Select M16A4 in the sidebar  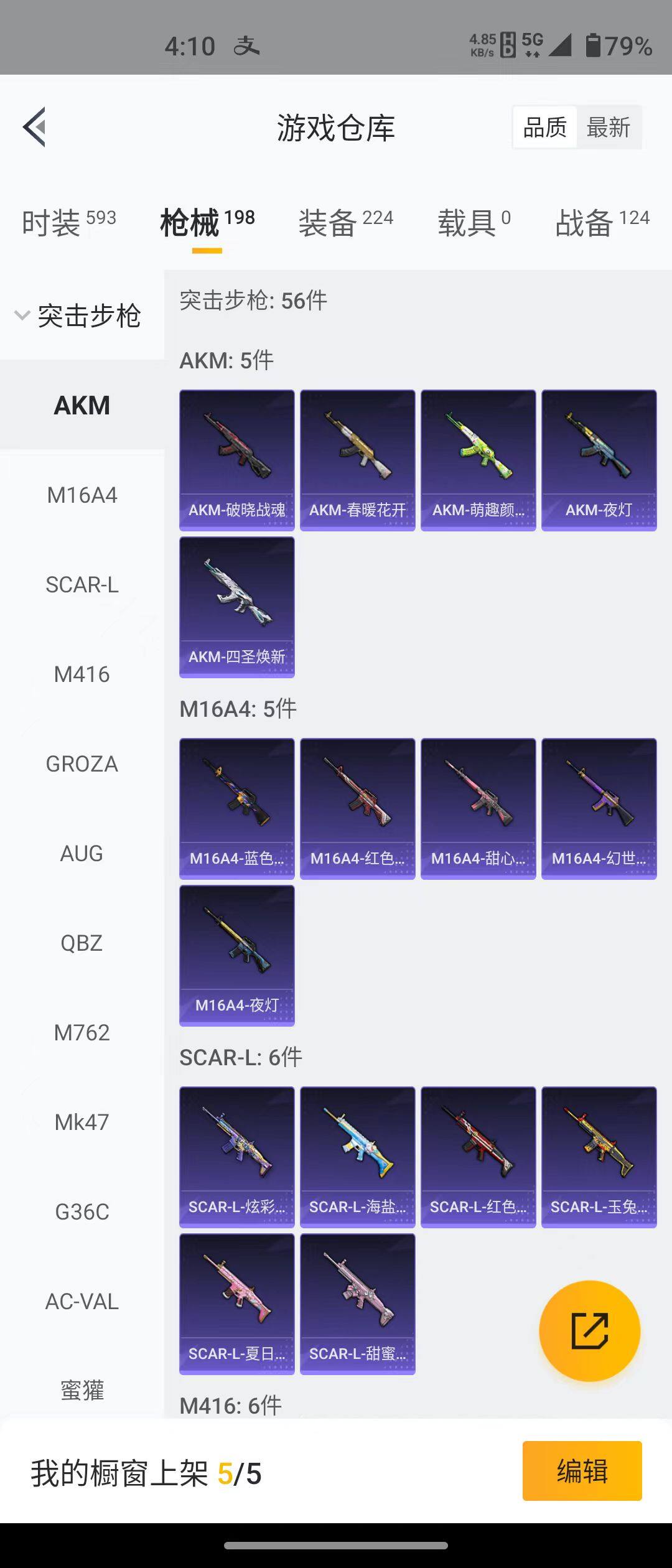click(82, 495)
